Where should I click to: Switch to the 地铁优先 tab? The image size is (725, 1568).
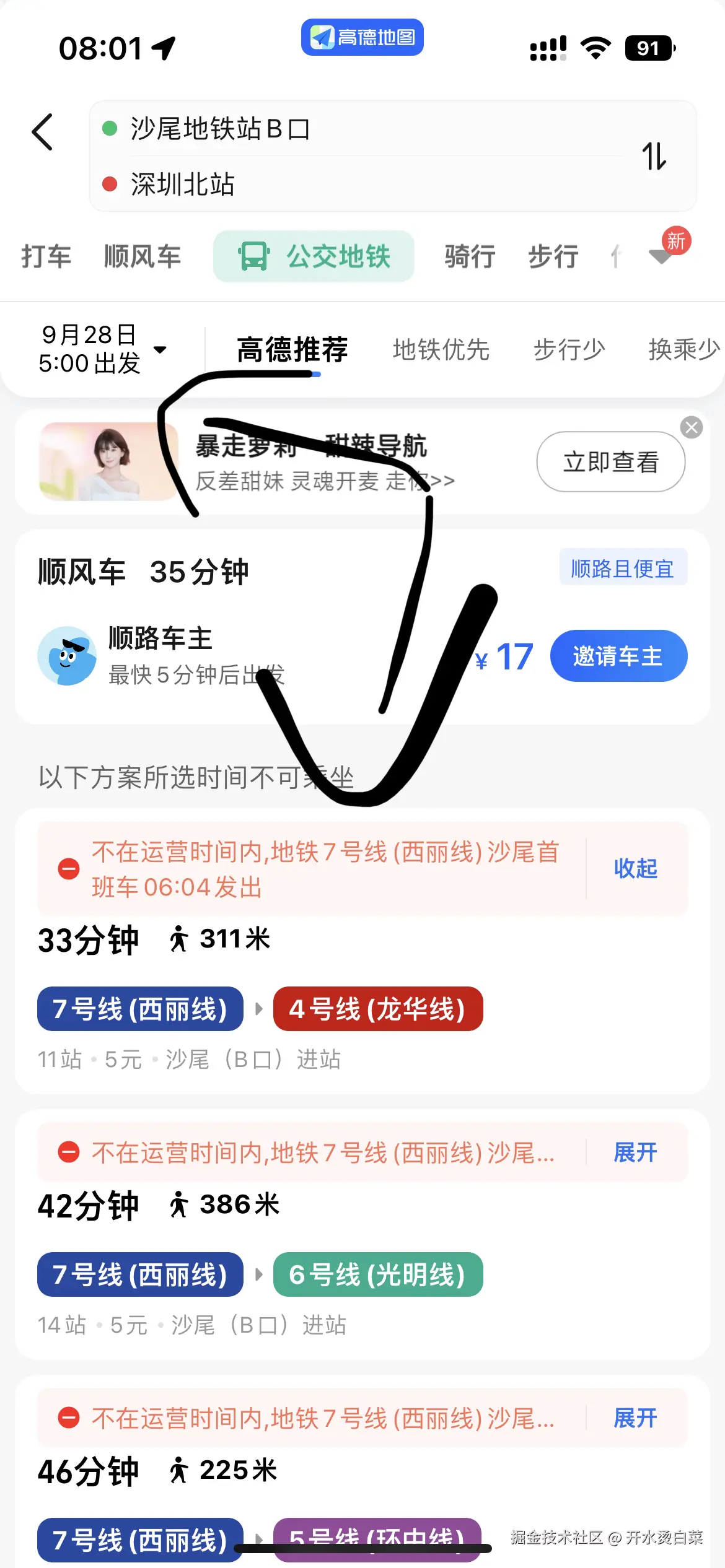[442, 350]
